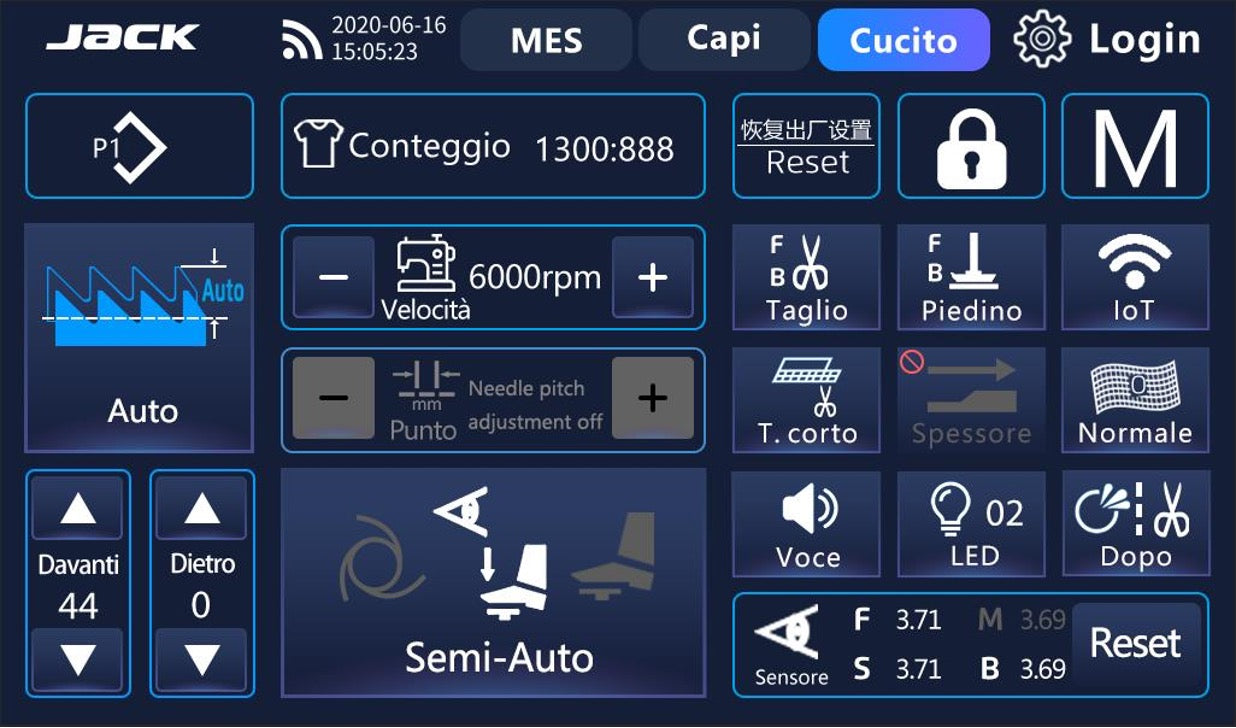Change the Semi-Auto pedal mode
1236x728 pixels.
click(x=494, y=583)
